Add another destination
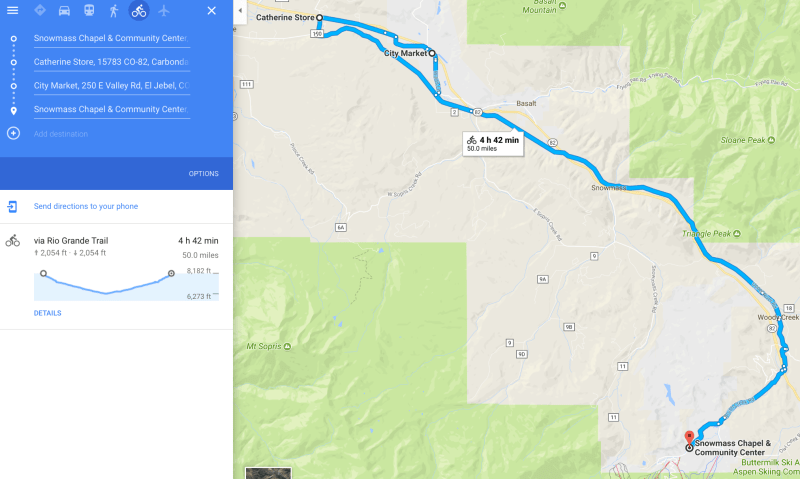The height and width of the screenshot is (479, 800). (x=61, y=134)
